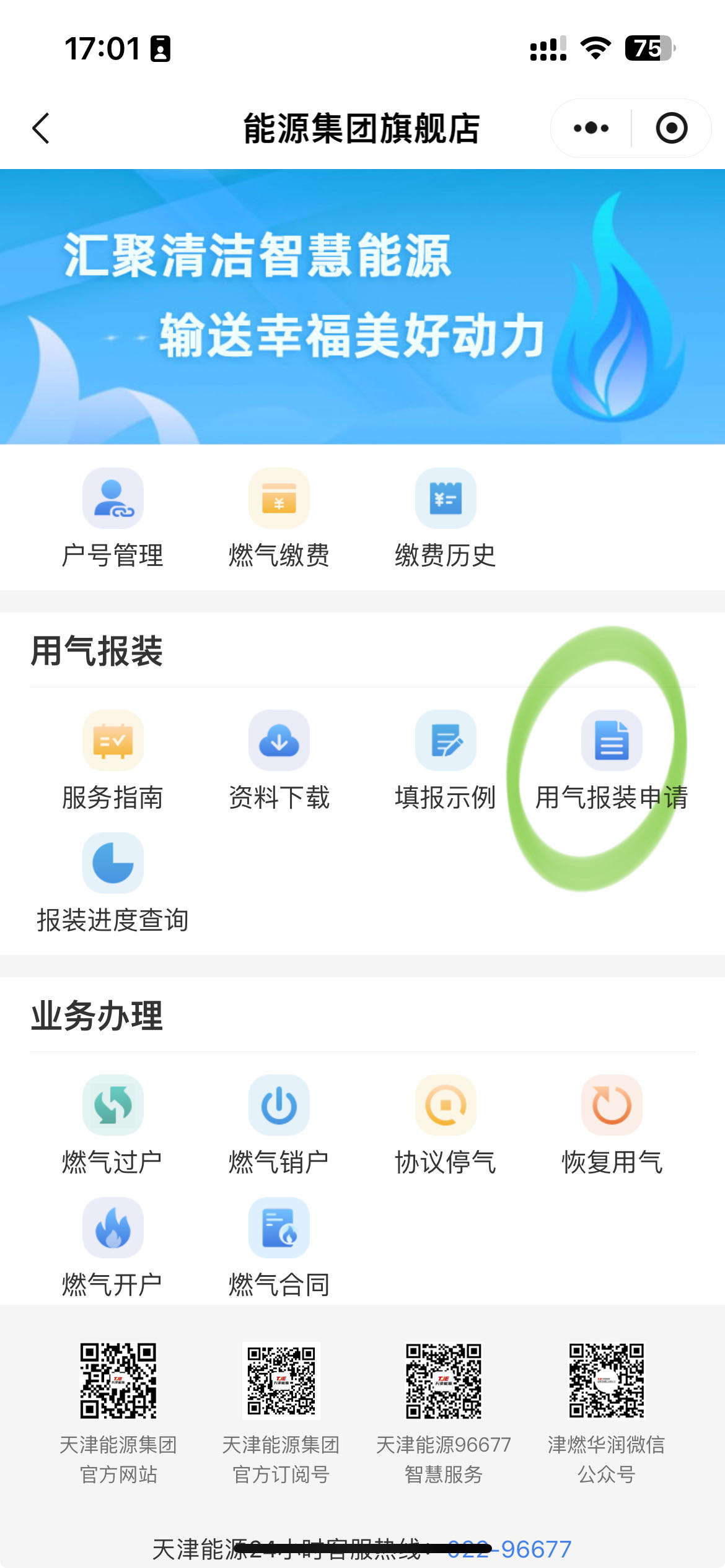Open 燃气合同 gas contract

tap(279, 1246)
